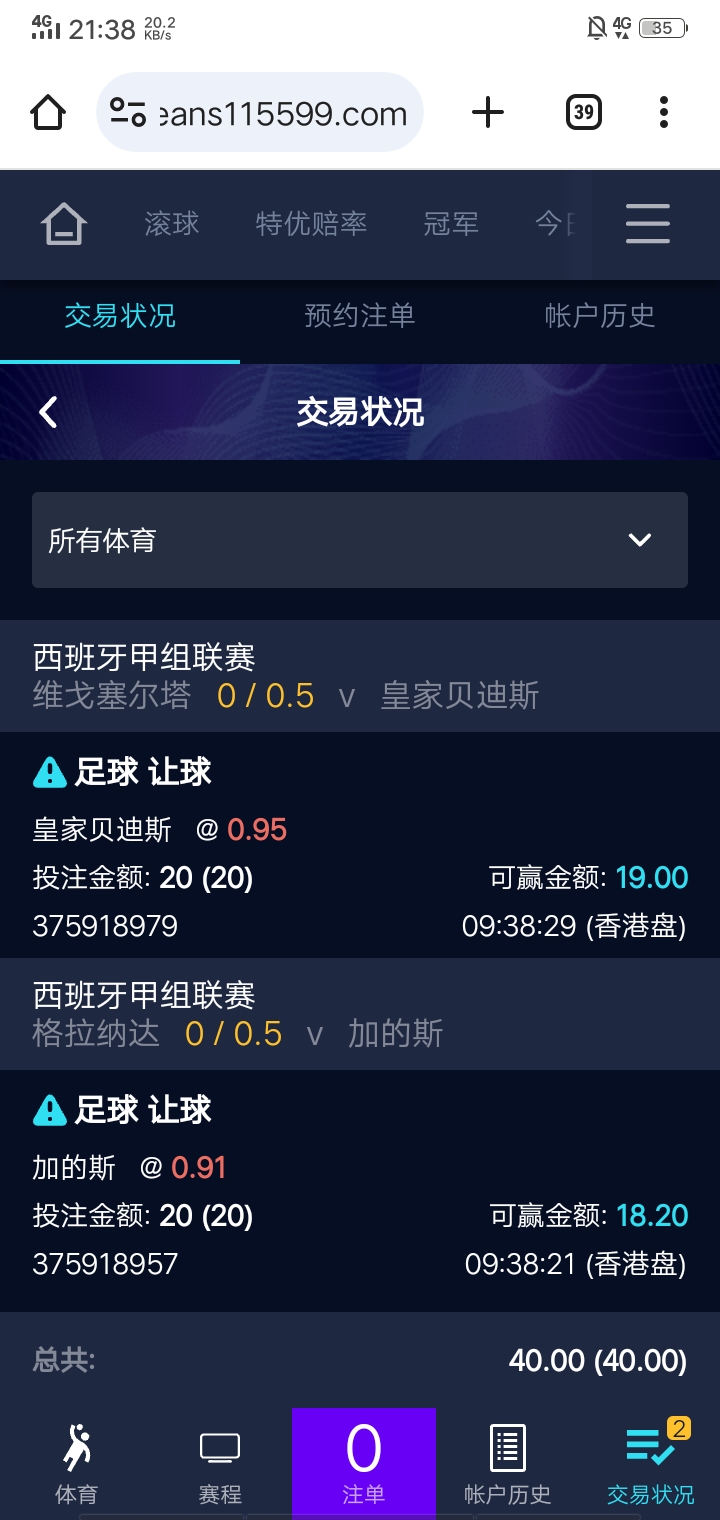Open 帐户历史 in the bottom bar
Screen dimensions: 720x1520
[x=508, y=1464]
